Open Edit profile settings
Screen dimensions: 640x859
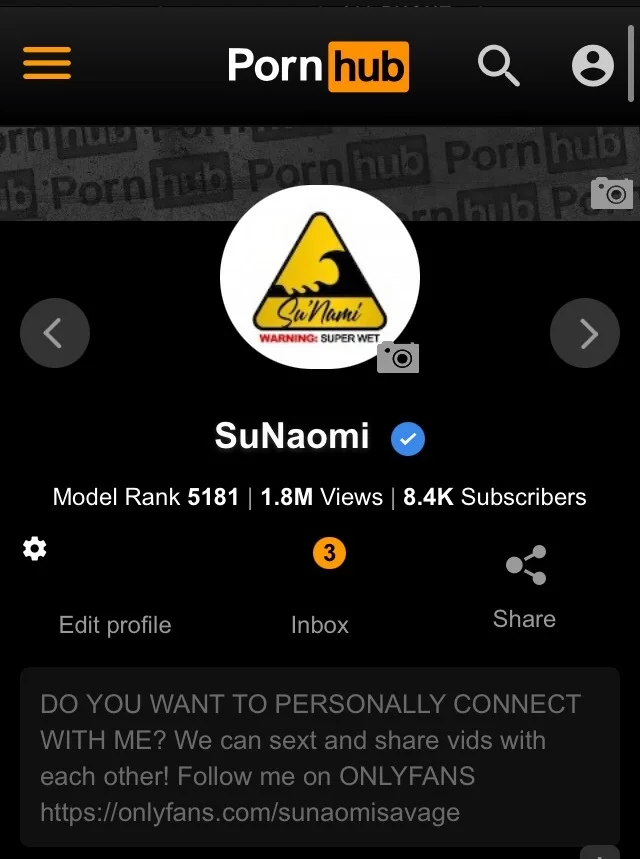[x=114, y=624]
